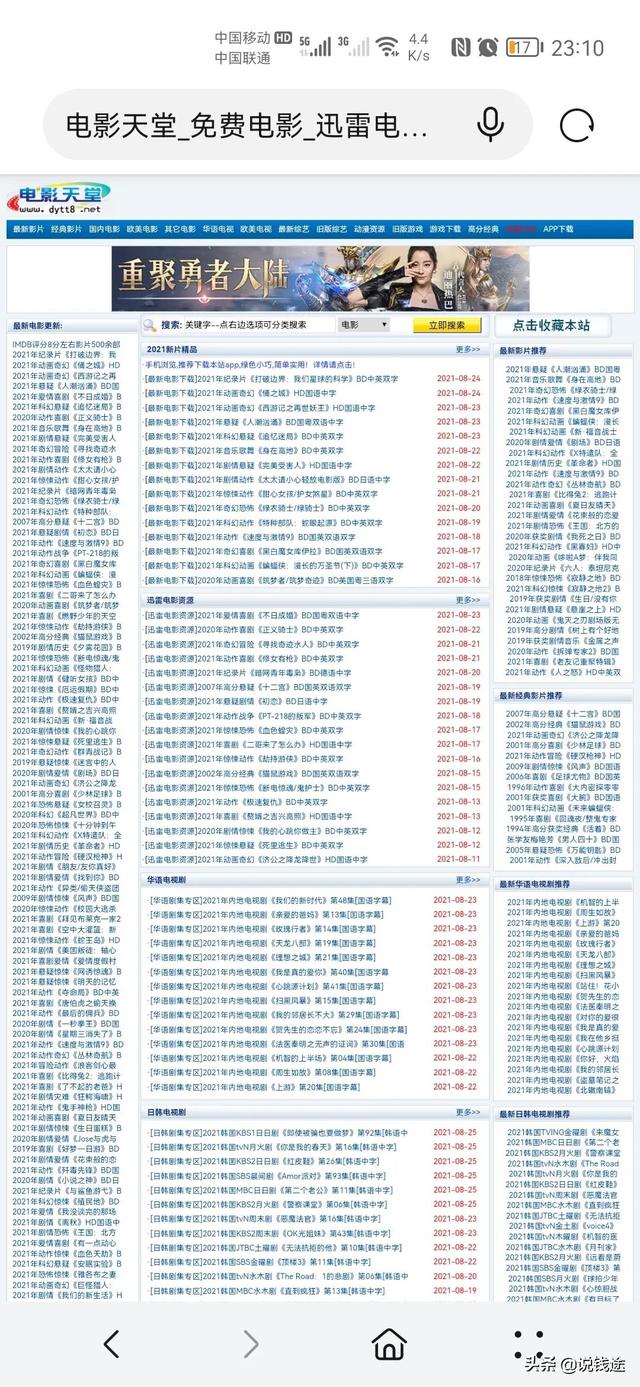Image resolution: width=640 pixels, height=1387 pixels.
Task: Tap the 立即搜索 button
Action: tap(446, 325)
